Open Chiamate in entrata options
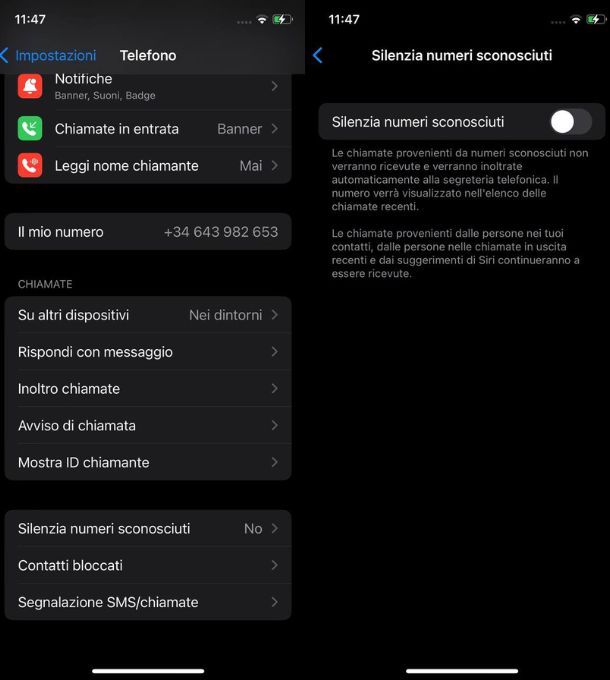 pos(147,129)
